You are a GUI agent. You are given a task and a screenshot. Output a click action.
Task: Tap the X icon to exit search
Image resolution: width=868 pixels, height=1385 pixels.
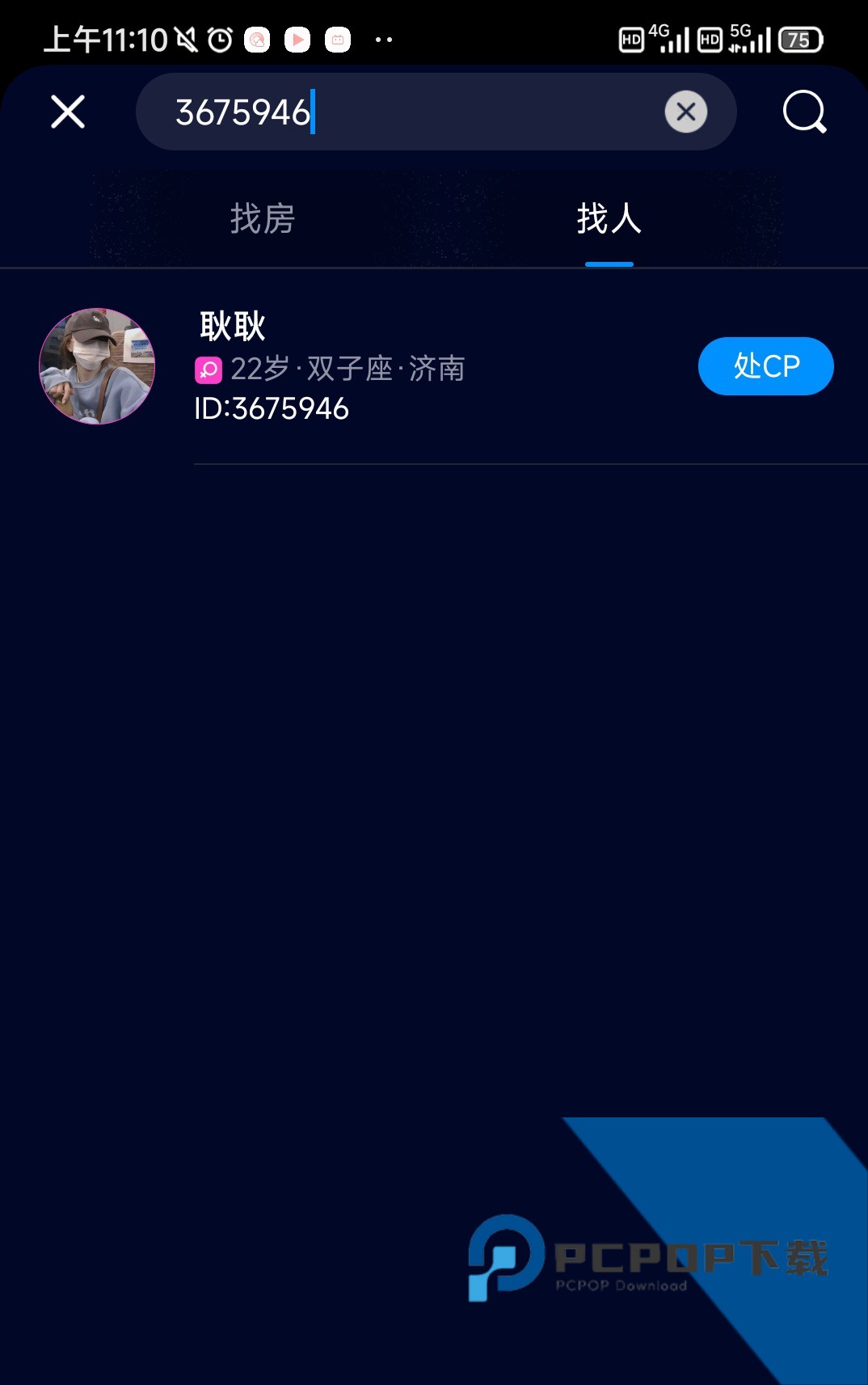click(x=67, y=112)
